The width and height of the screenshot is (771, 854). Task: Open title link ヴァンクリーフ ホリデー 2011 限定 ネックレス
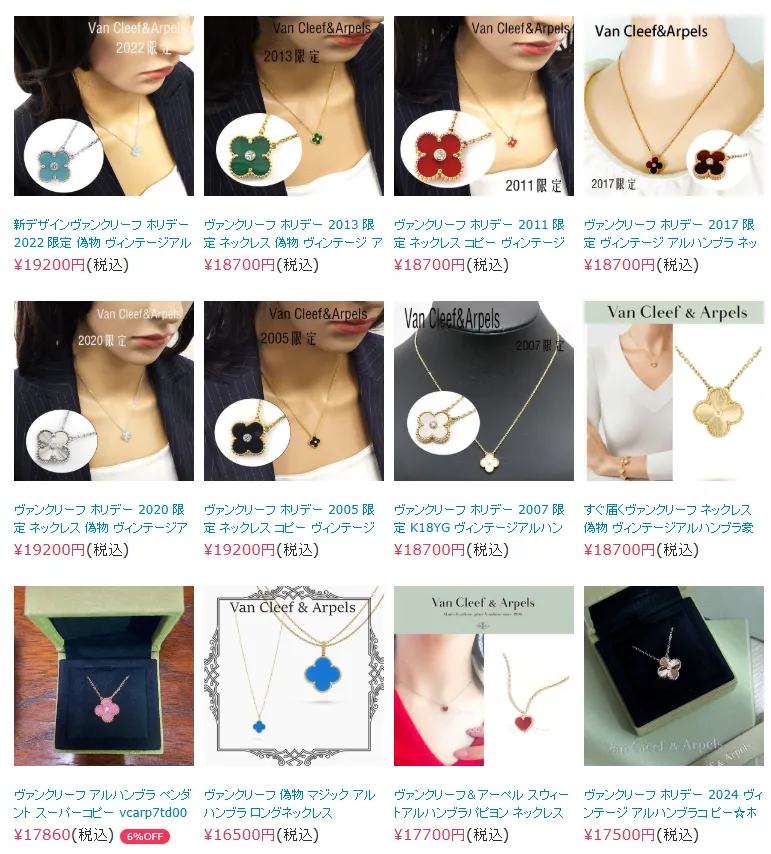click(x=482, y=234)
